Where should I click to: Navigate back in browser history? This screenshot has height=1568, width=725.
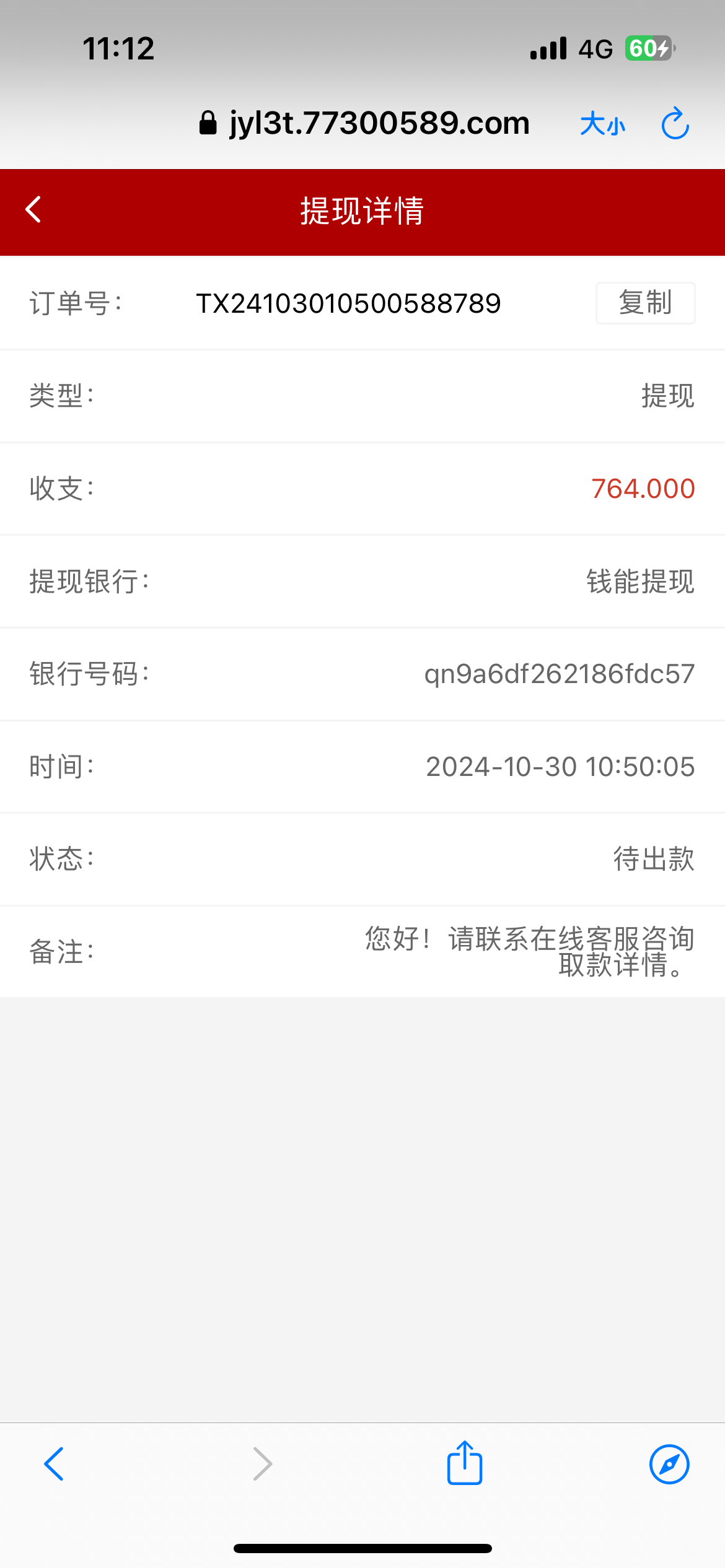click(x=55, y=1464)
